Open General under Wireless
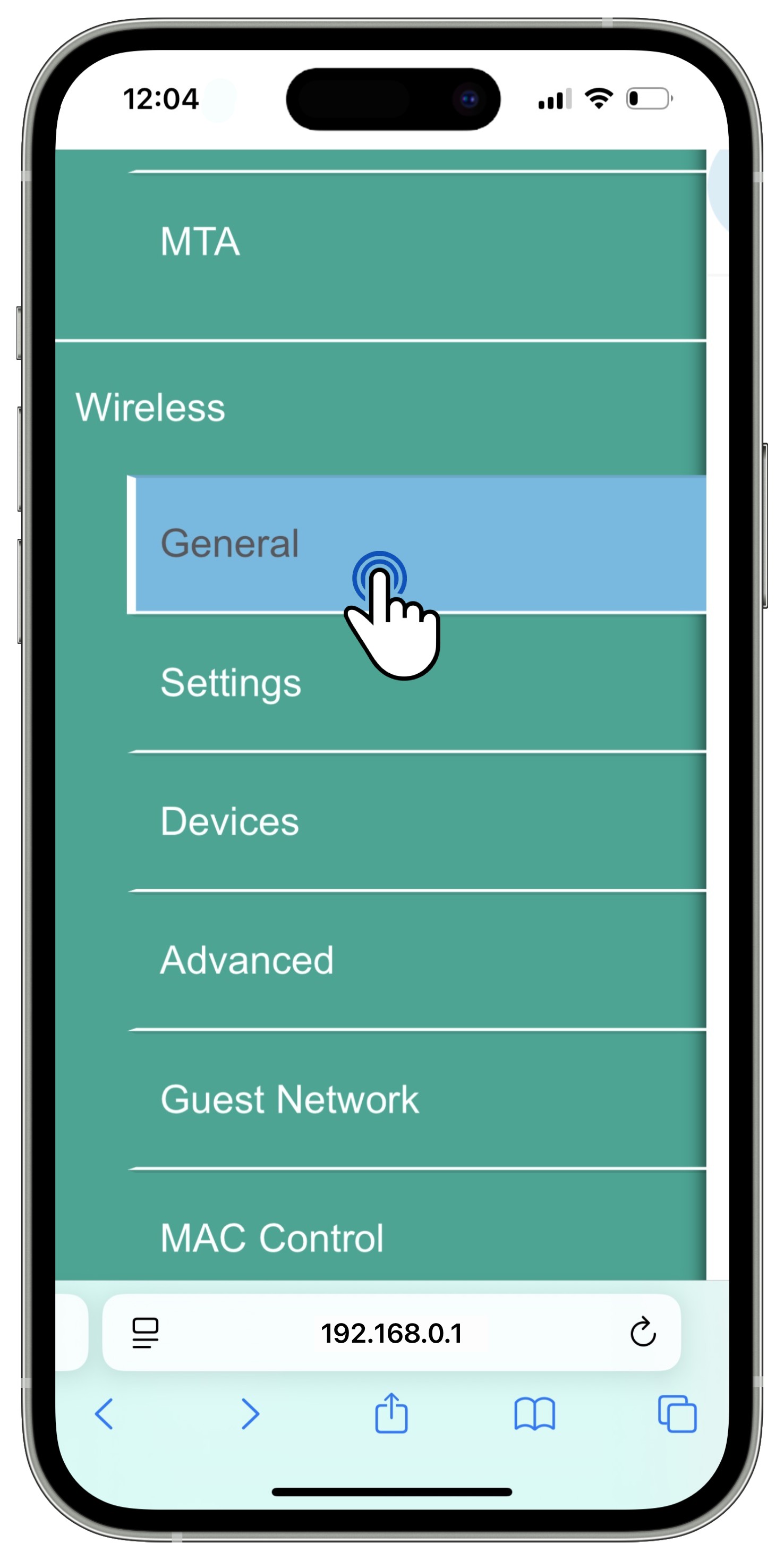 230,543
